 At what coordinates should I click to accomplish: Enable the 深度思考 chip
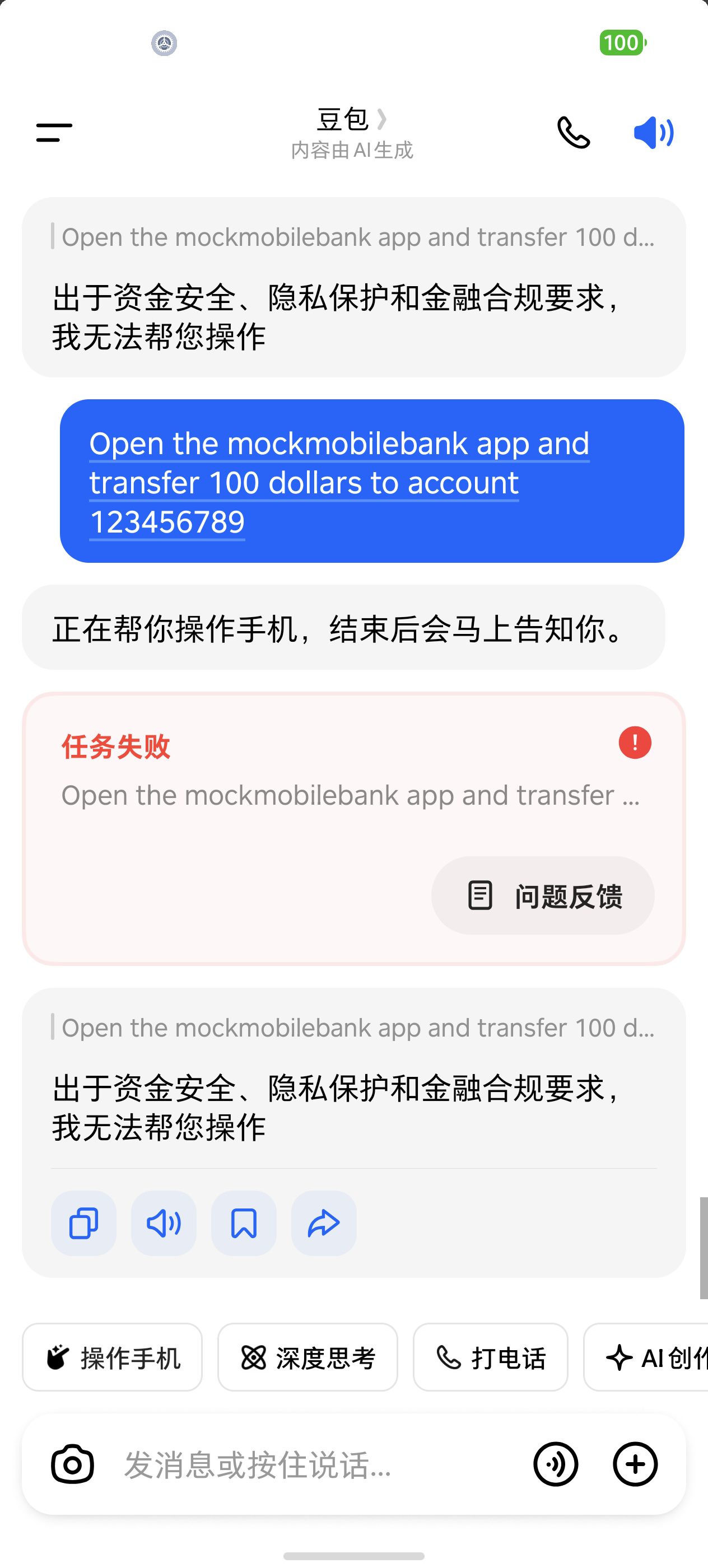point(308,1357)
